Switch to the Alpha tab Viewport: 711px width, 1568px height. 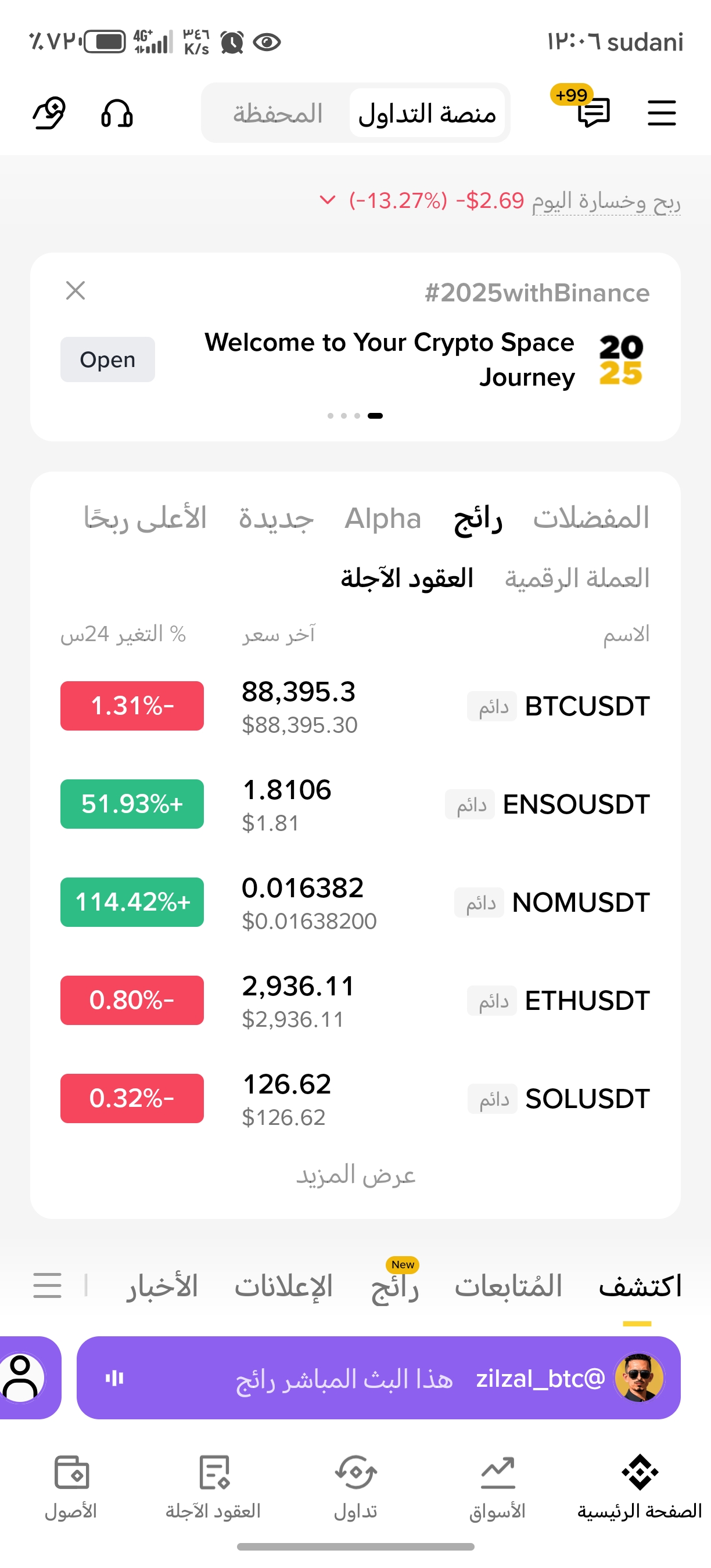pyautogui.click(x=383, y=519)
